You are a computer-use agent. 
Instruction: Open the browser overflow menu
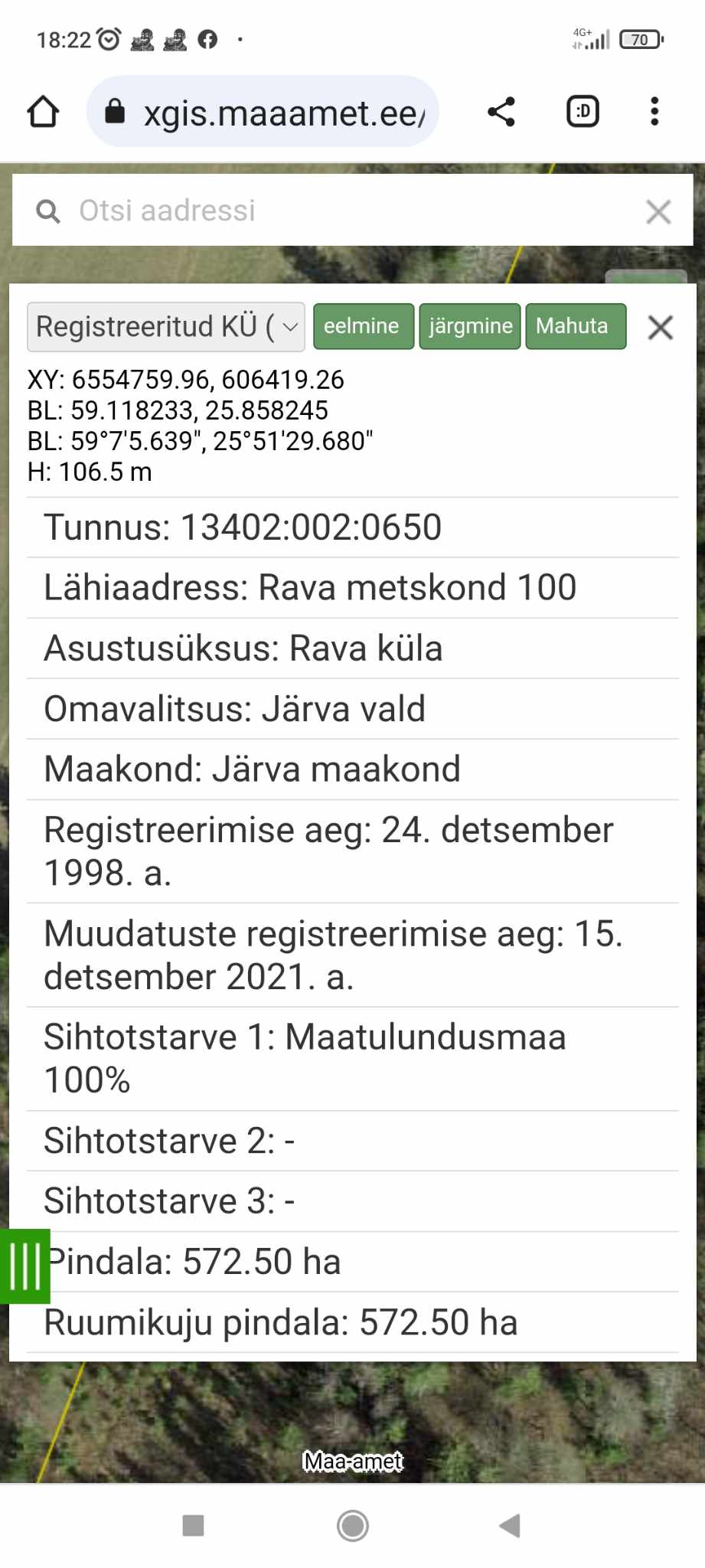tap(654, 112)
